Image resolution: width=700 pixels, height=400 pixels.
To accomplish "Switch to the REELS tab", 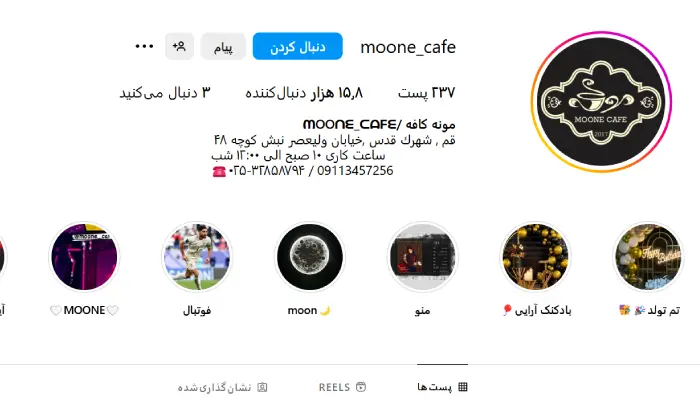I will pyautogui.click(x=342, y=386).
